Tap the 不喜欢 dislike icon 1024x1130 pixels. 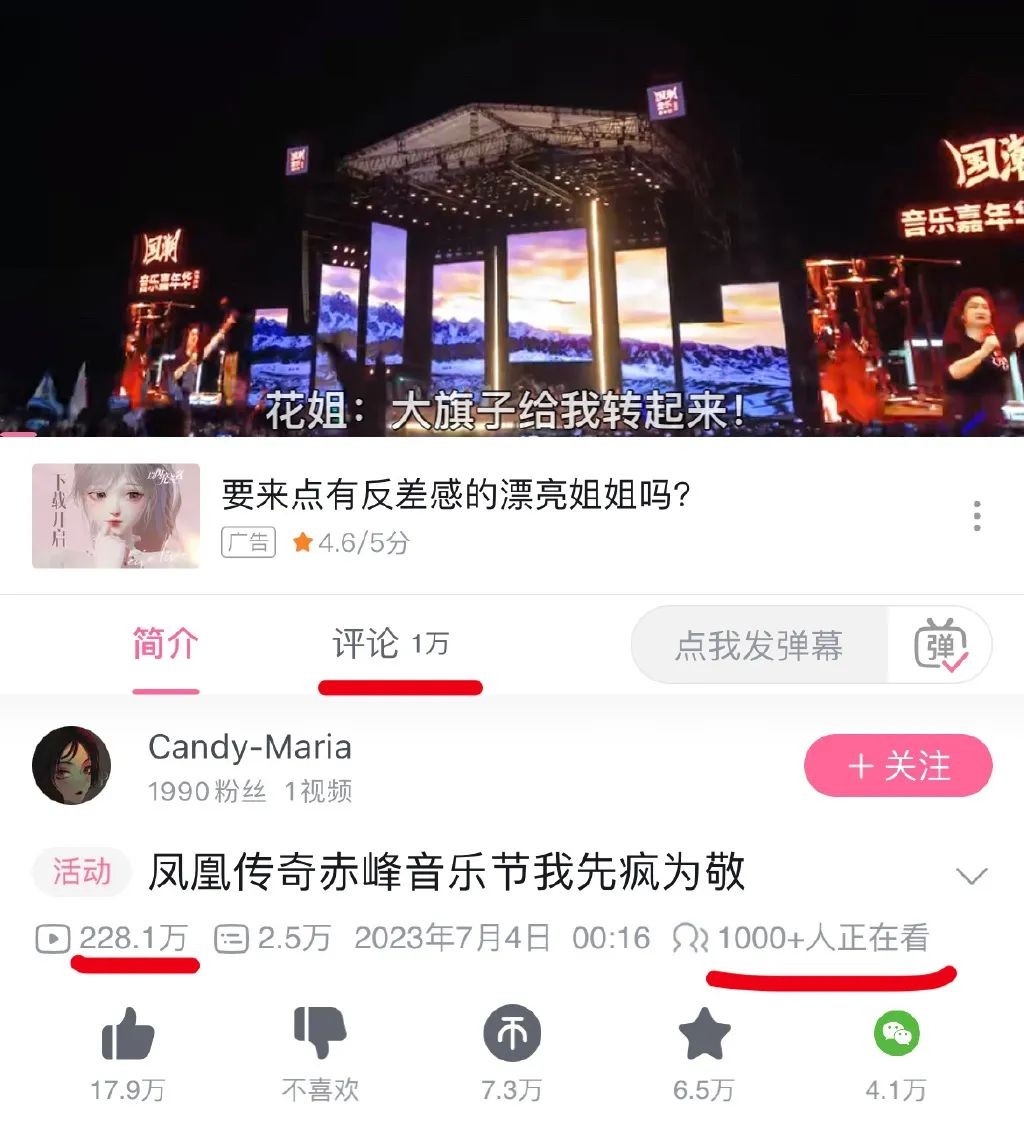320,1035
